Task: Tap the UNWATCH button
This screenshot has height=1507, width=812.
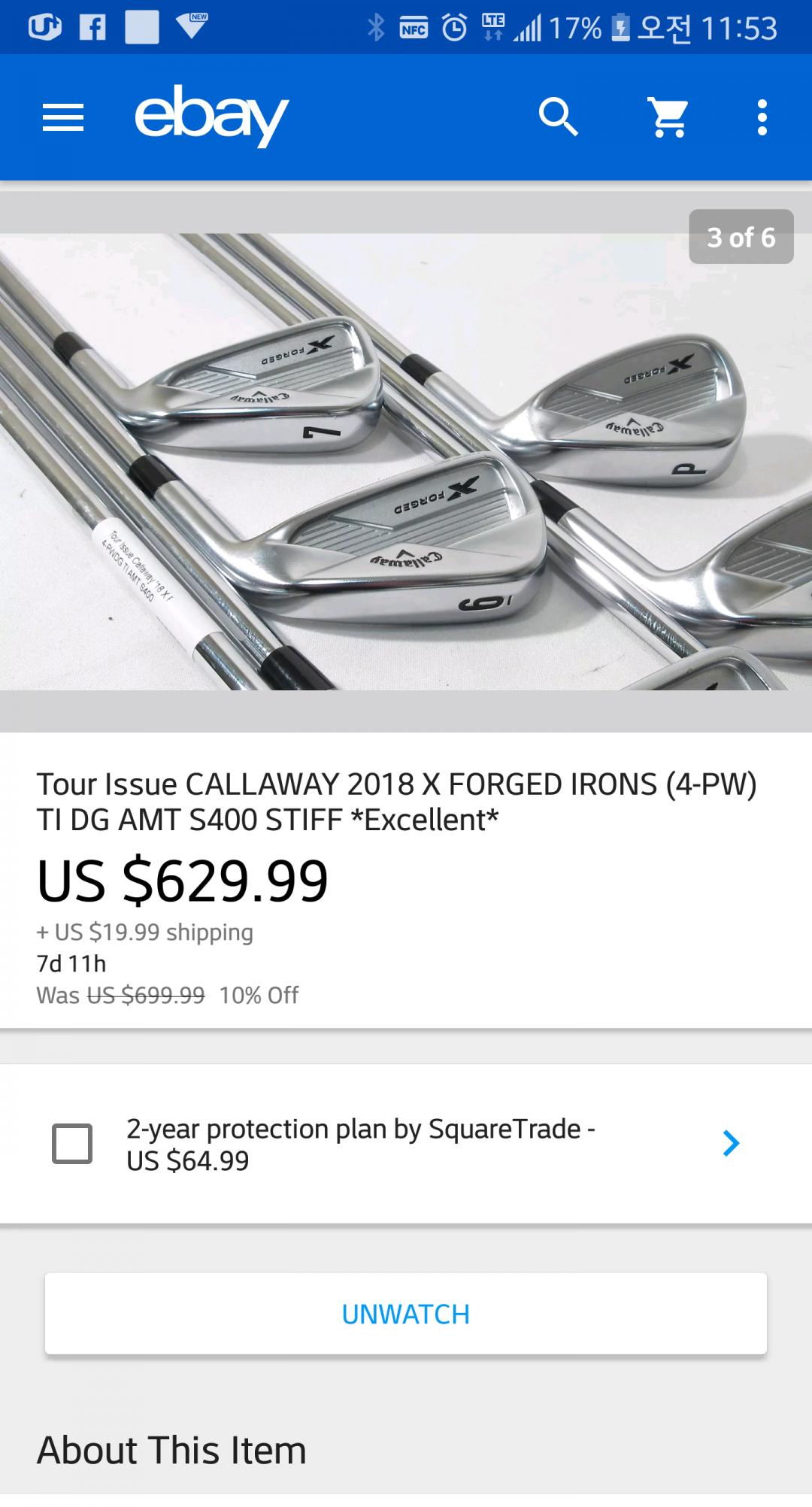Action: (406, 1314)
